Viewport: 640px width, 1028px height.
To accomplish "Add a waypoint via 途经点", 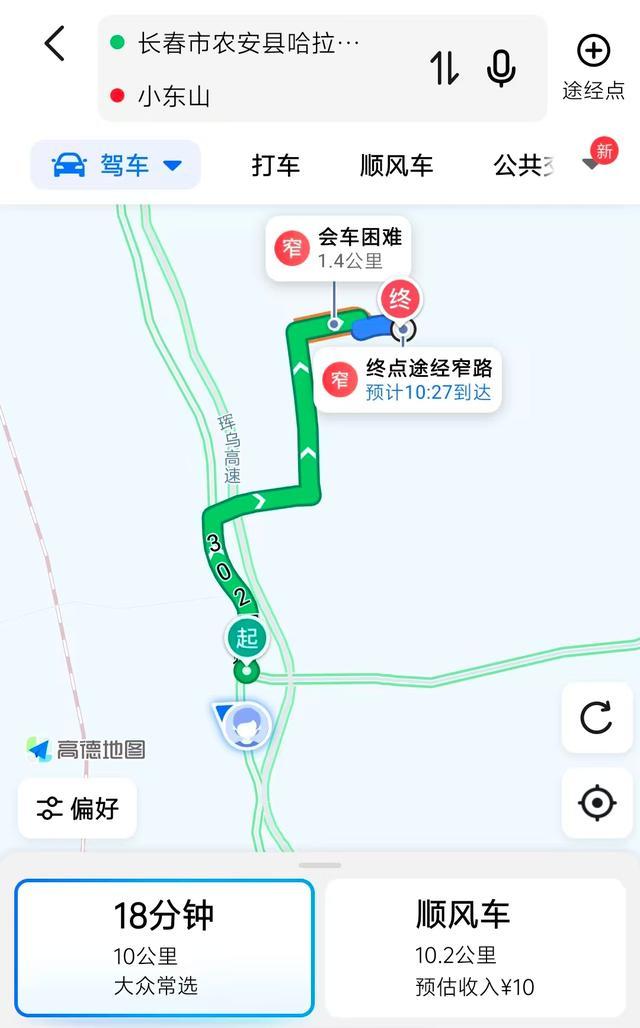I will point(594,67).
